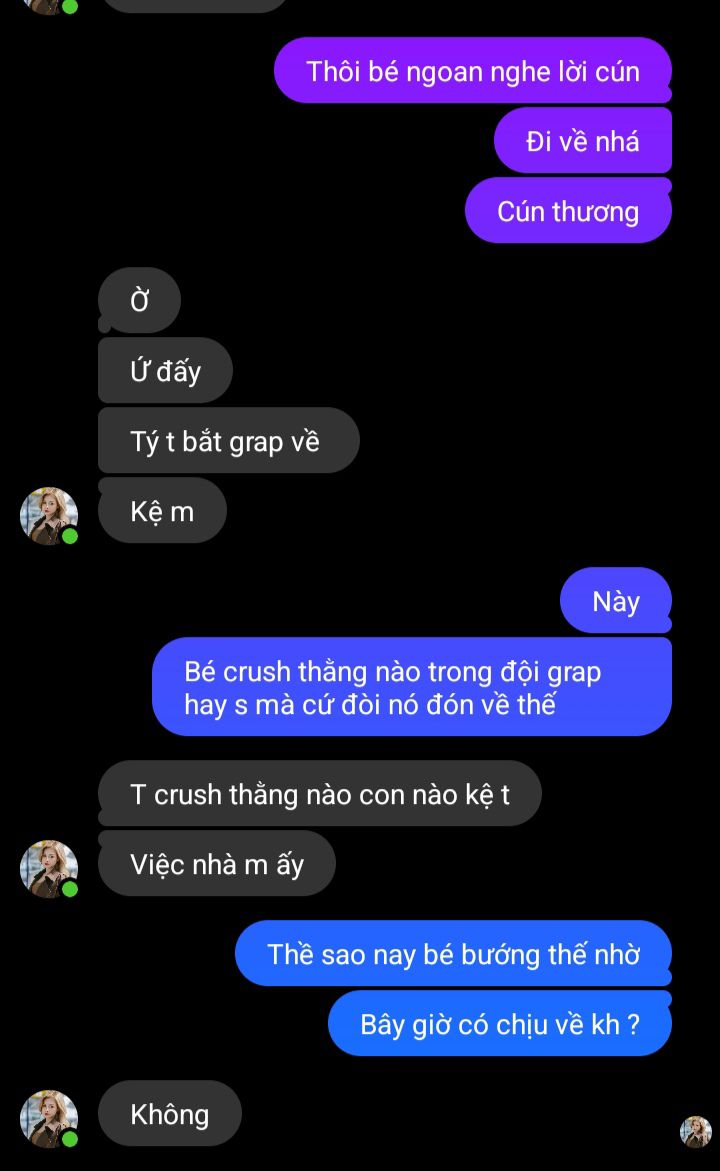Tap profile picture next to "Việc nhà m ấy"
Viewport: 720px width, 1171px height.
coord(49,868)
